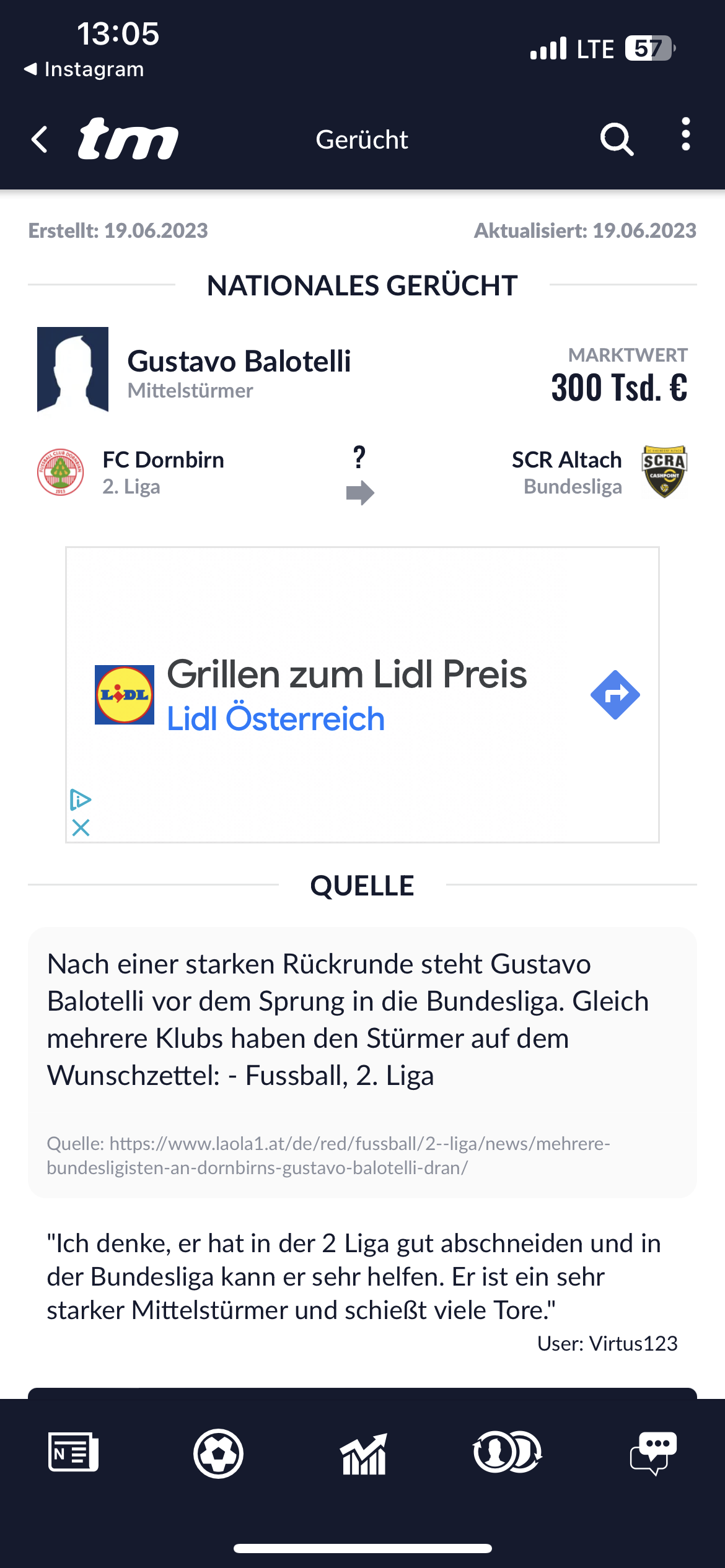Go back with the header arrow
This screenshot has height=1568, width=725.
click(x=40, y=139)
